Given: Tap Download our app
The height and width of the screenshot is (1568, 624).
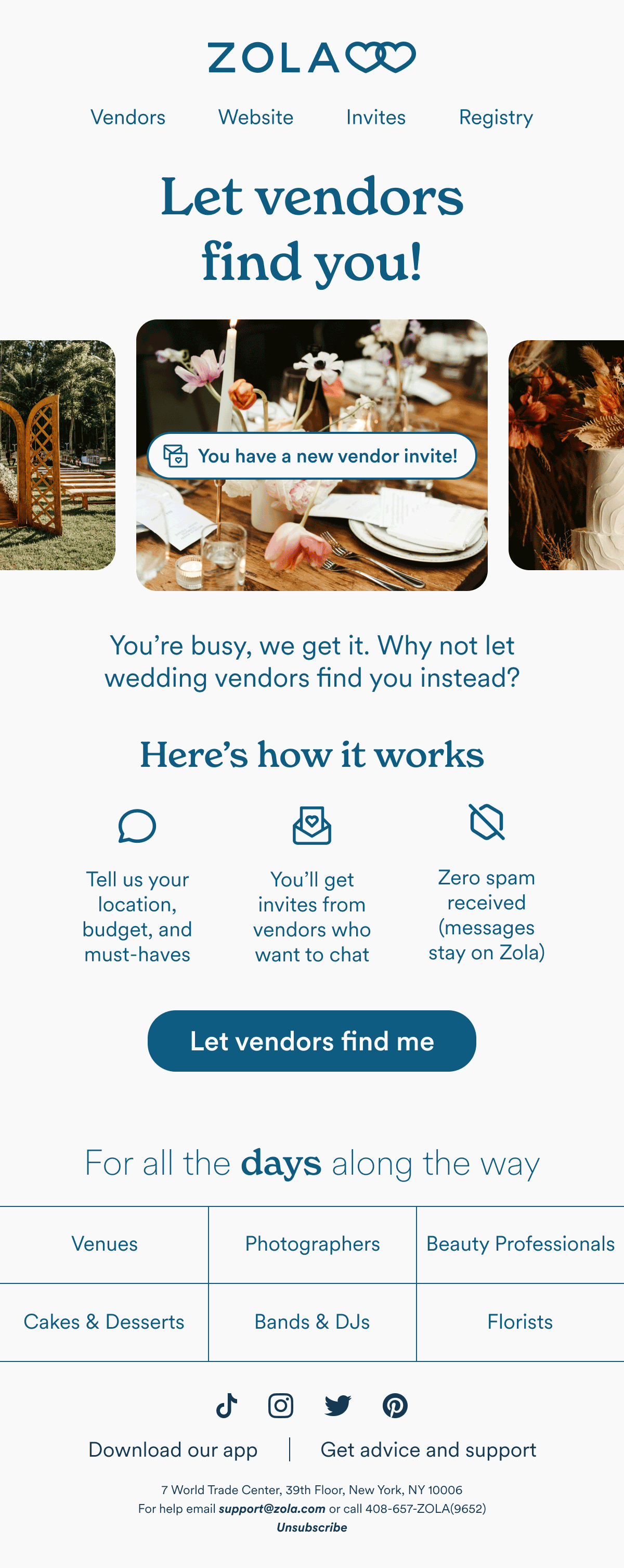Looking at the screenshot, I should [x=173, y=1449].
